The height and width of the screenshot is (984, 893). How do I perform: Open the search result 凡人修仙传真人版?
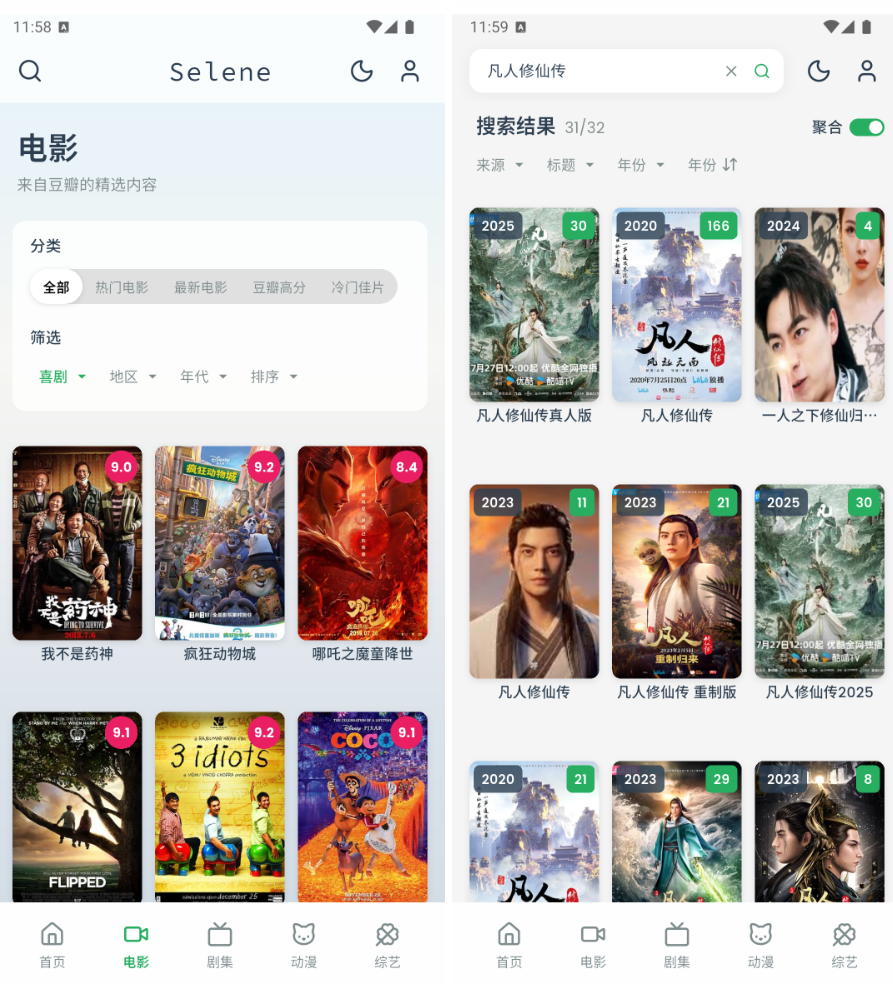tap(534, 305)
